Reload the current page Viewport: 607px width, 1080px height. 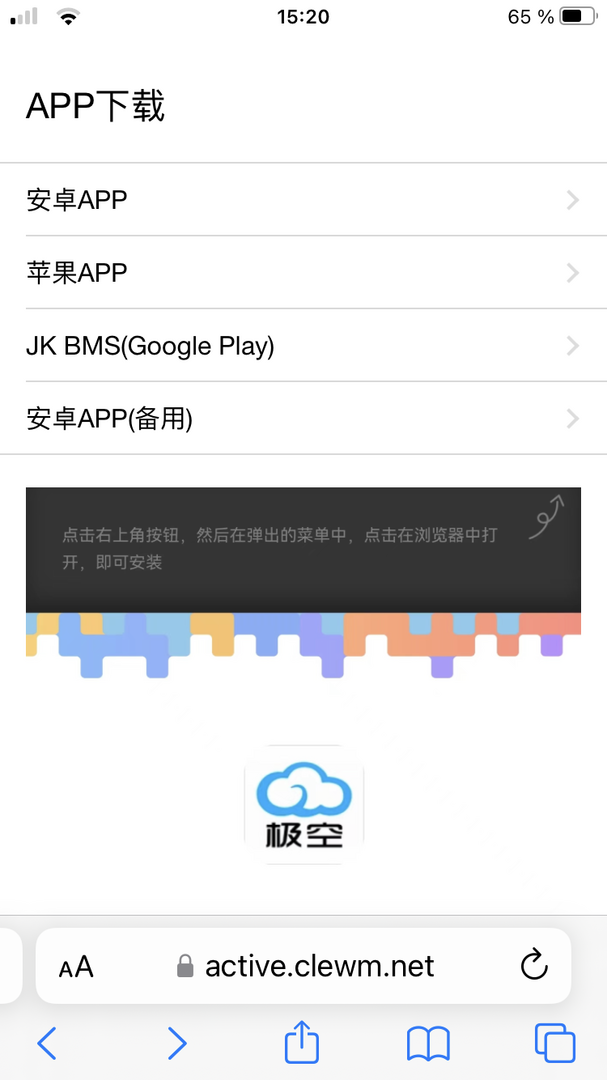coord(535,966)
